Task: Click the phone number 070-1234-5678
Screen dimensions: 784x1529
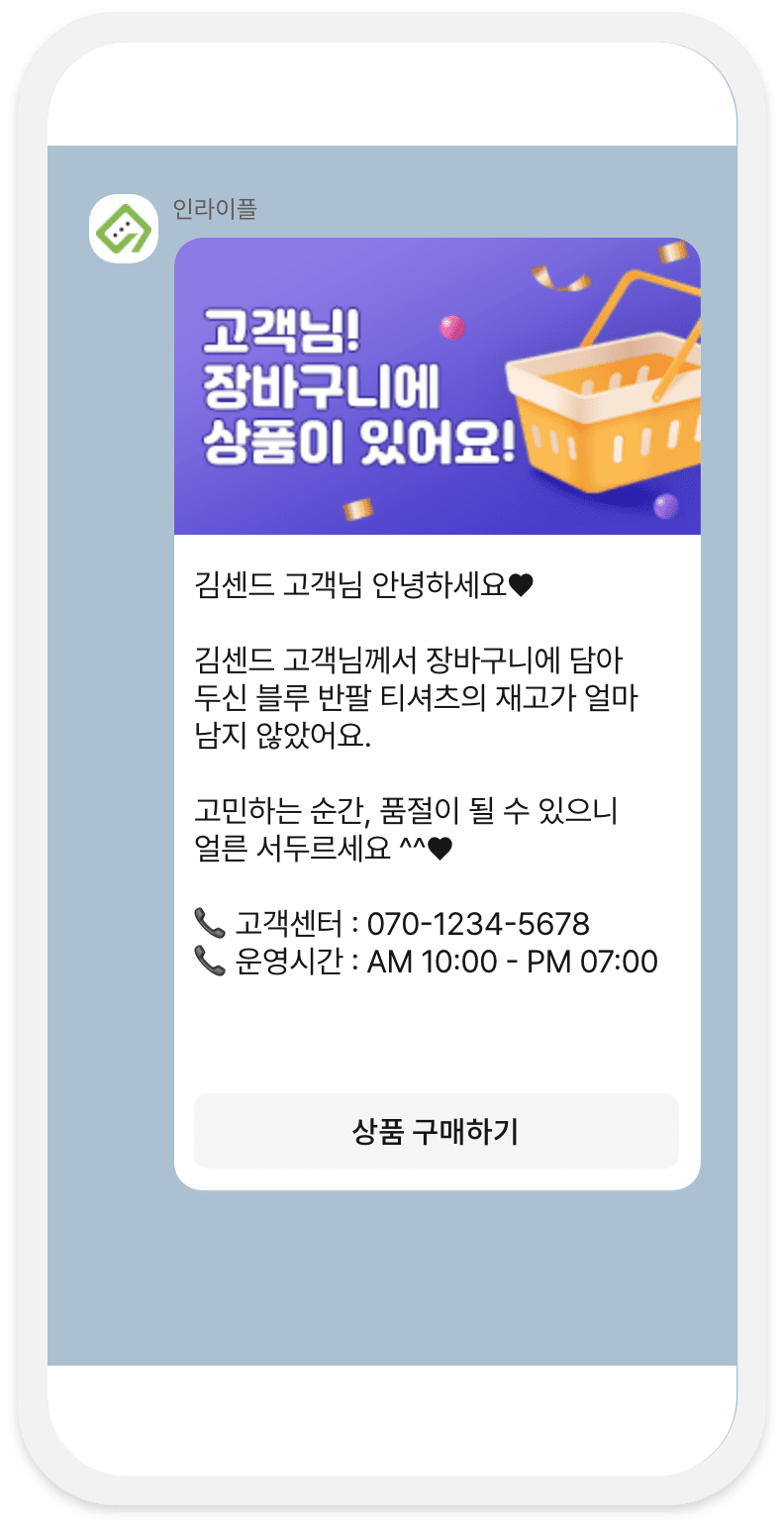Action: coord(480,922)
